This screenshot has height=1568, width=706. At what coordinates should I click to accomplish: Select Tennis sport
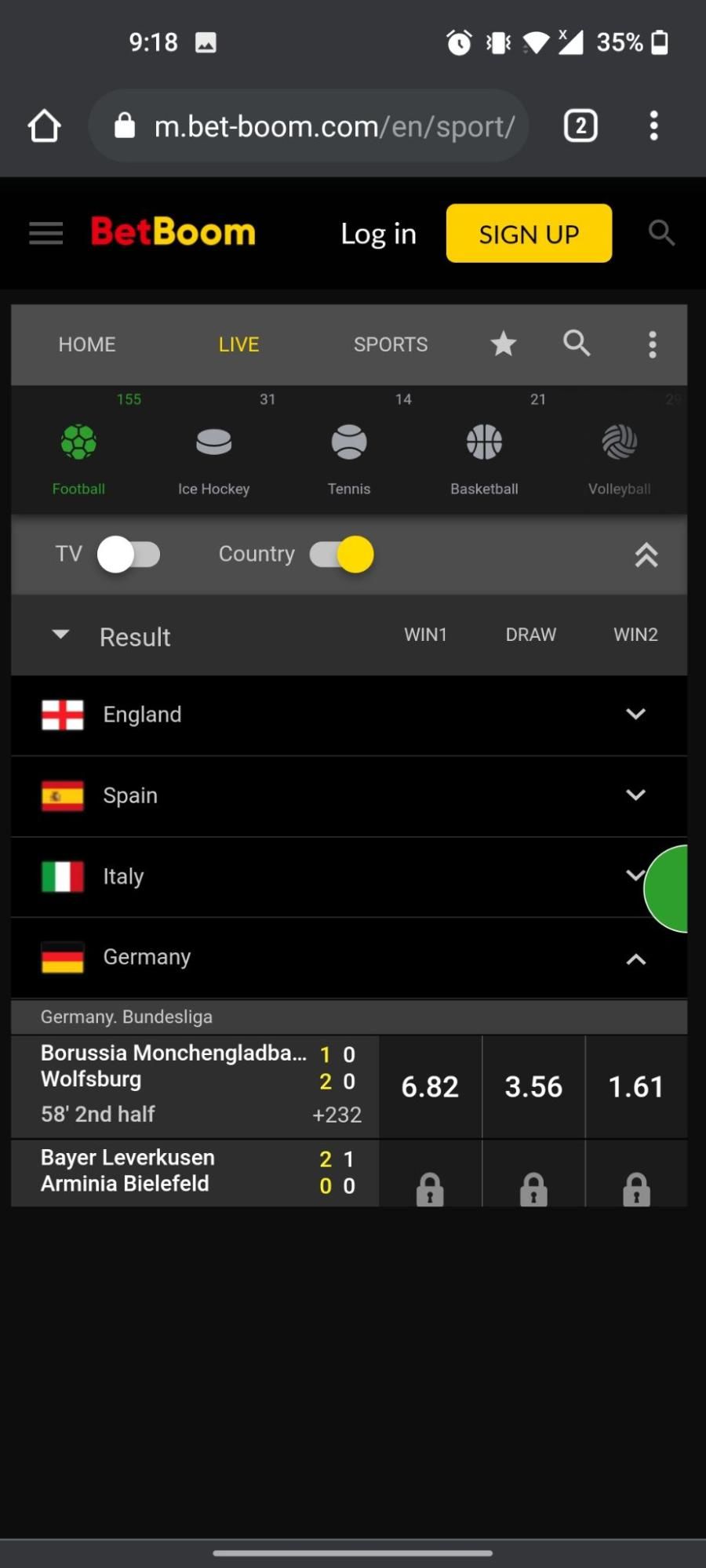pyautogui.click(x=349, y=457)
